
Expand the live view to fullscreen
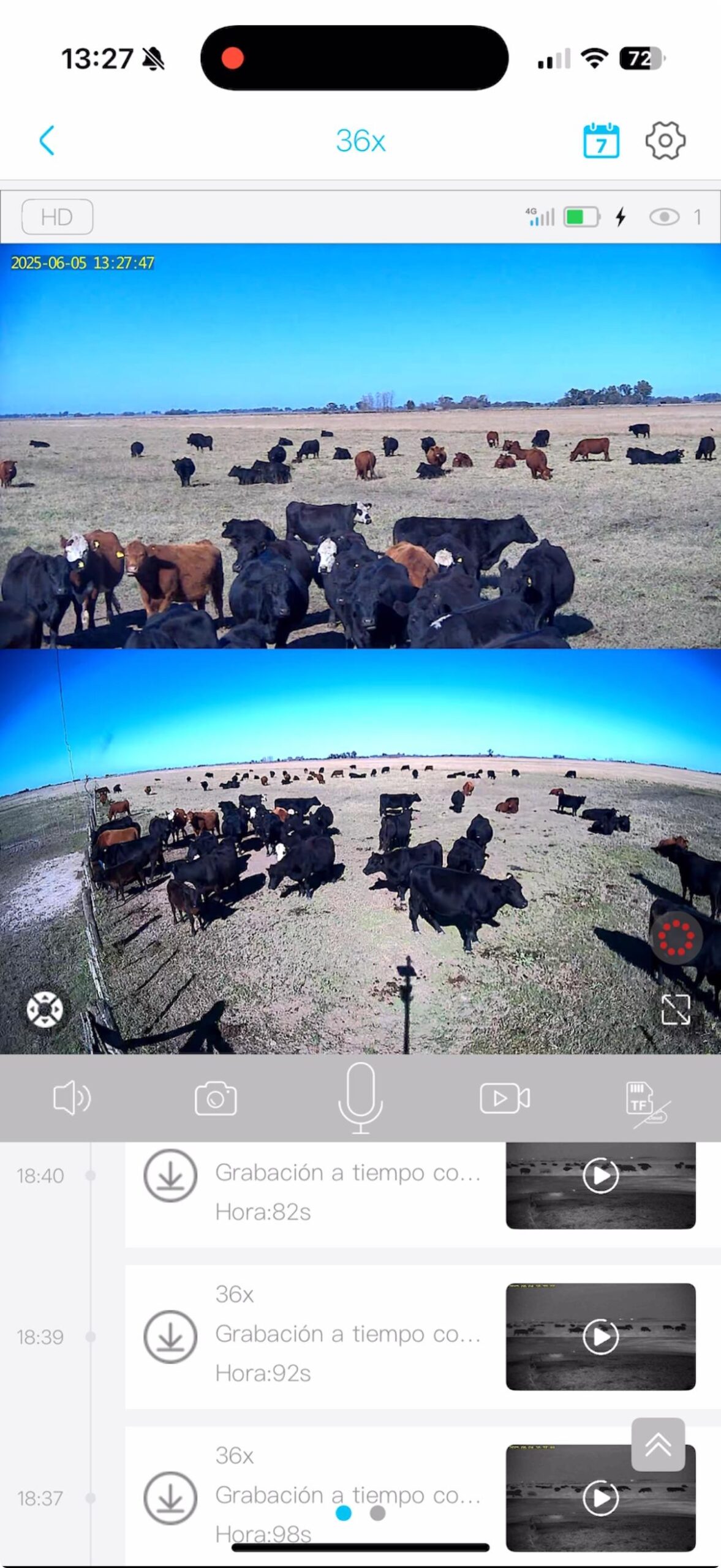pos(676,1009)
